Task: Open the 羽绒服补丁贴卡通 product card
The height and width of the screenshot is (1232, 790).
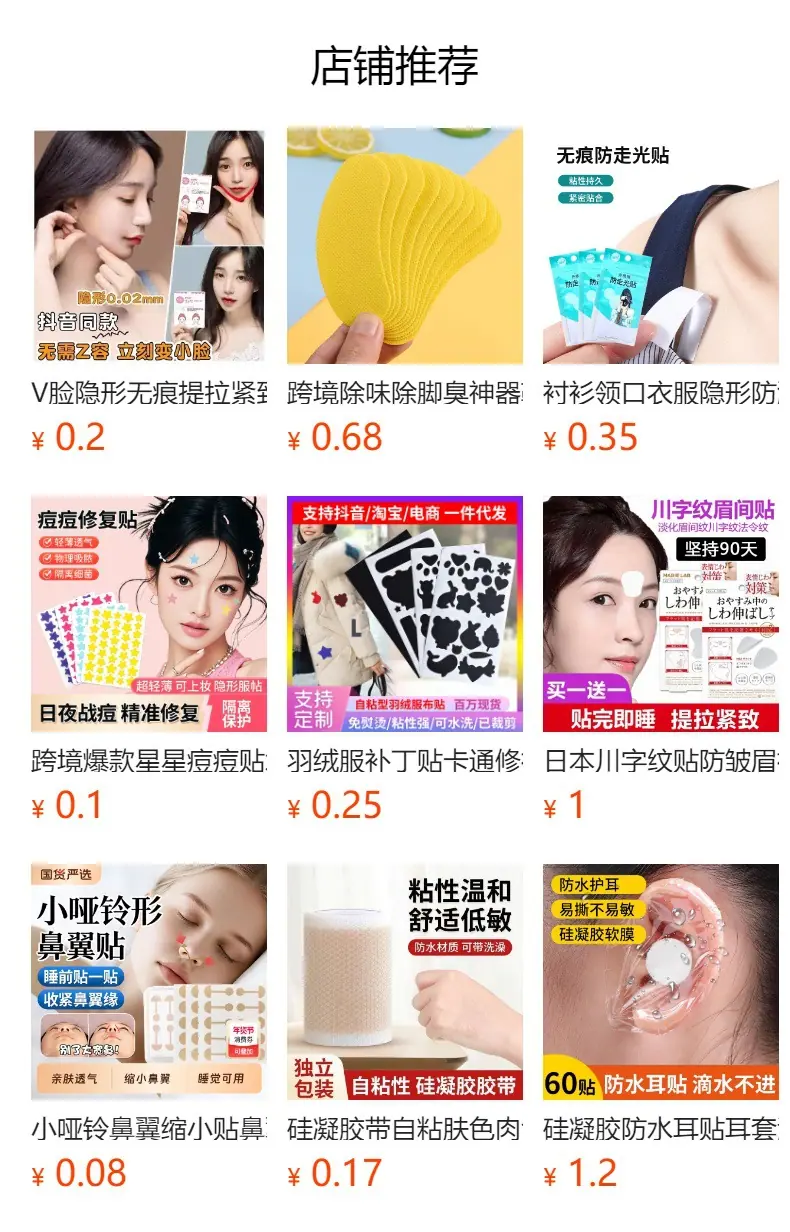Action: 405,659
